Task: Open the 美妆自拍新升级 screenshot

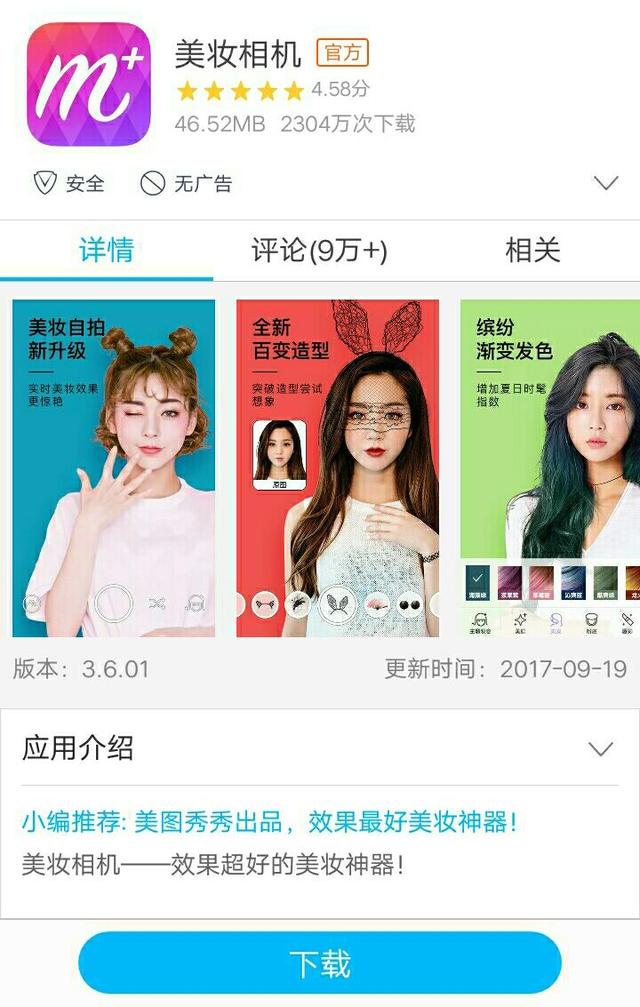Action: click(x=114, y=468)
